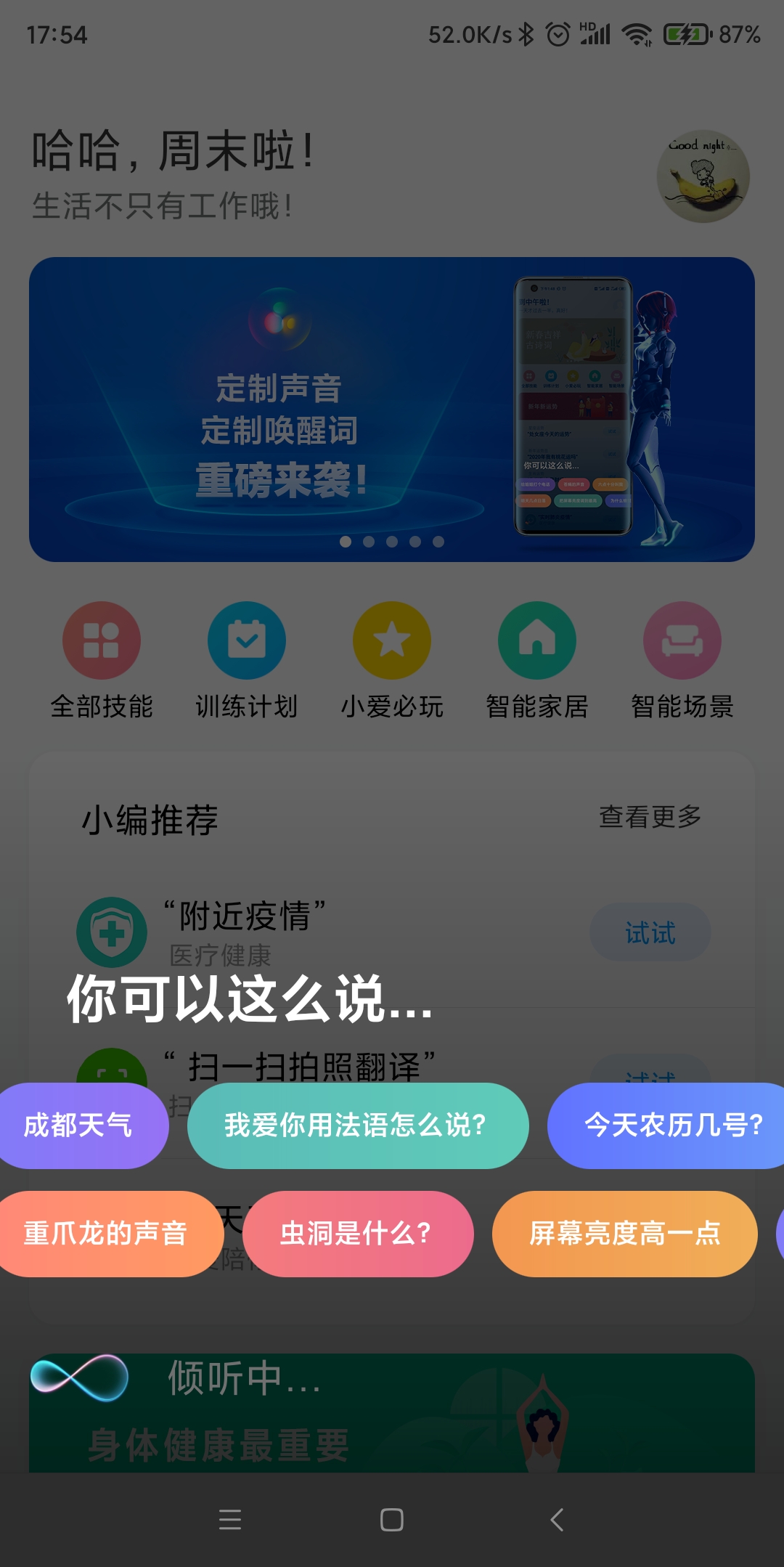This screenshot has height=1567, width=784.
Task: Ask 成都天气 suggestion chip
Action: click(78, 1124)
